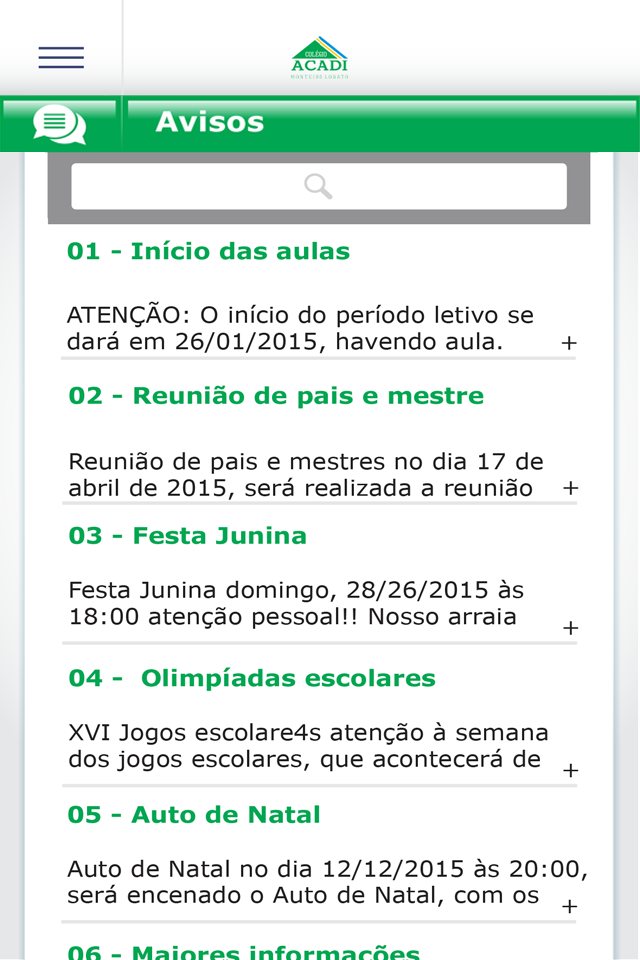Image resolution: width=640 pixels, height=960 pixels.
Task: Expand the 02 - Reunião de pais e mestre notice
Action: (570, 488)
